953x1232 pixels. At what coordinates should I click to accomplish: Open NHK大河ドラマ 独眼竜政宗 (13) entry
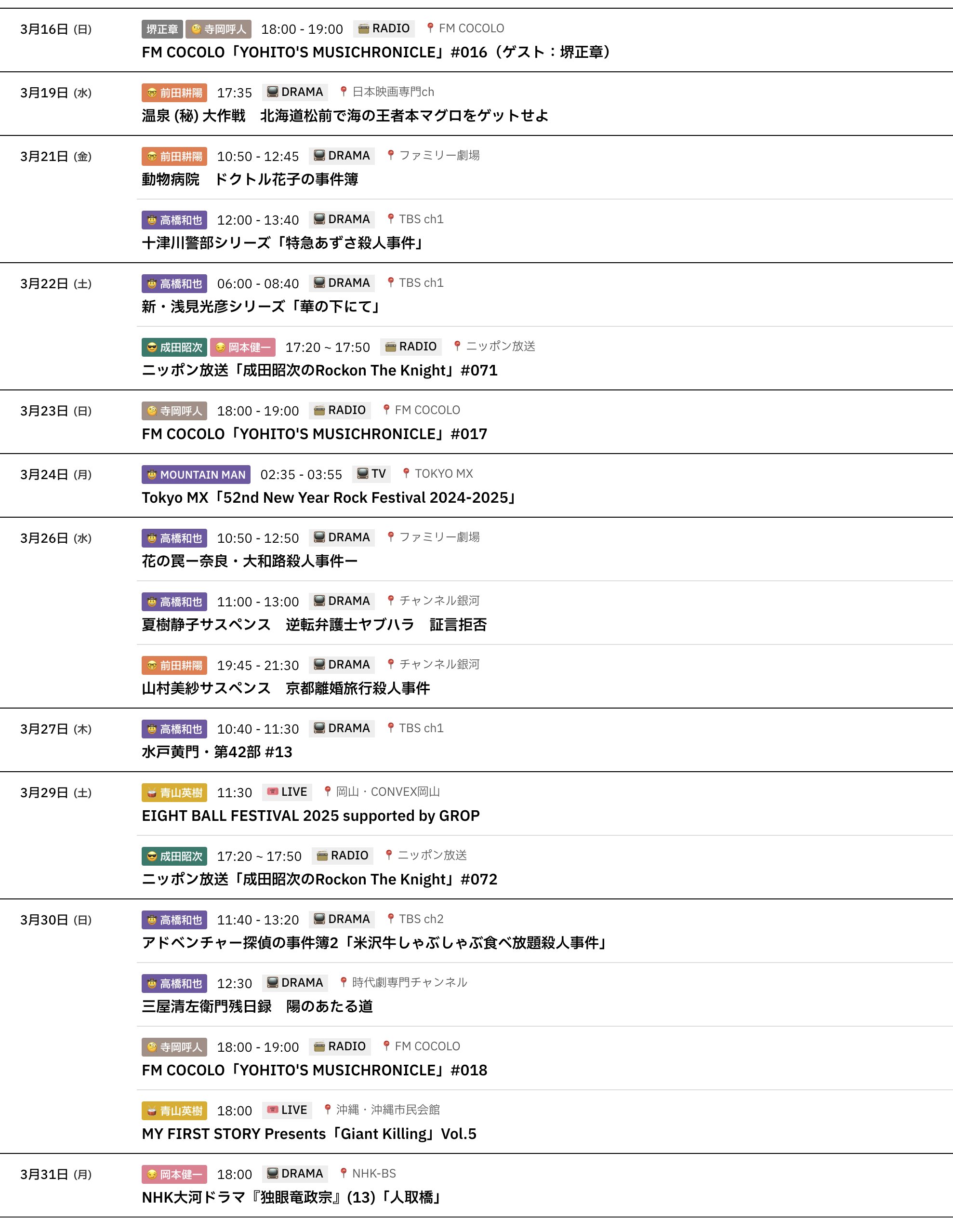(292, 1198)
